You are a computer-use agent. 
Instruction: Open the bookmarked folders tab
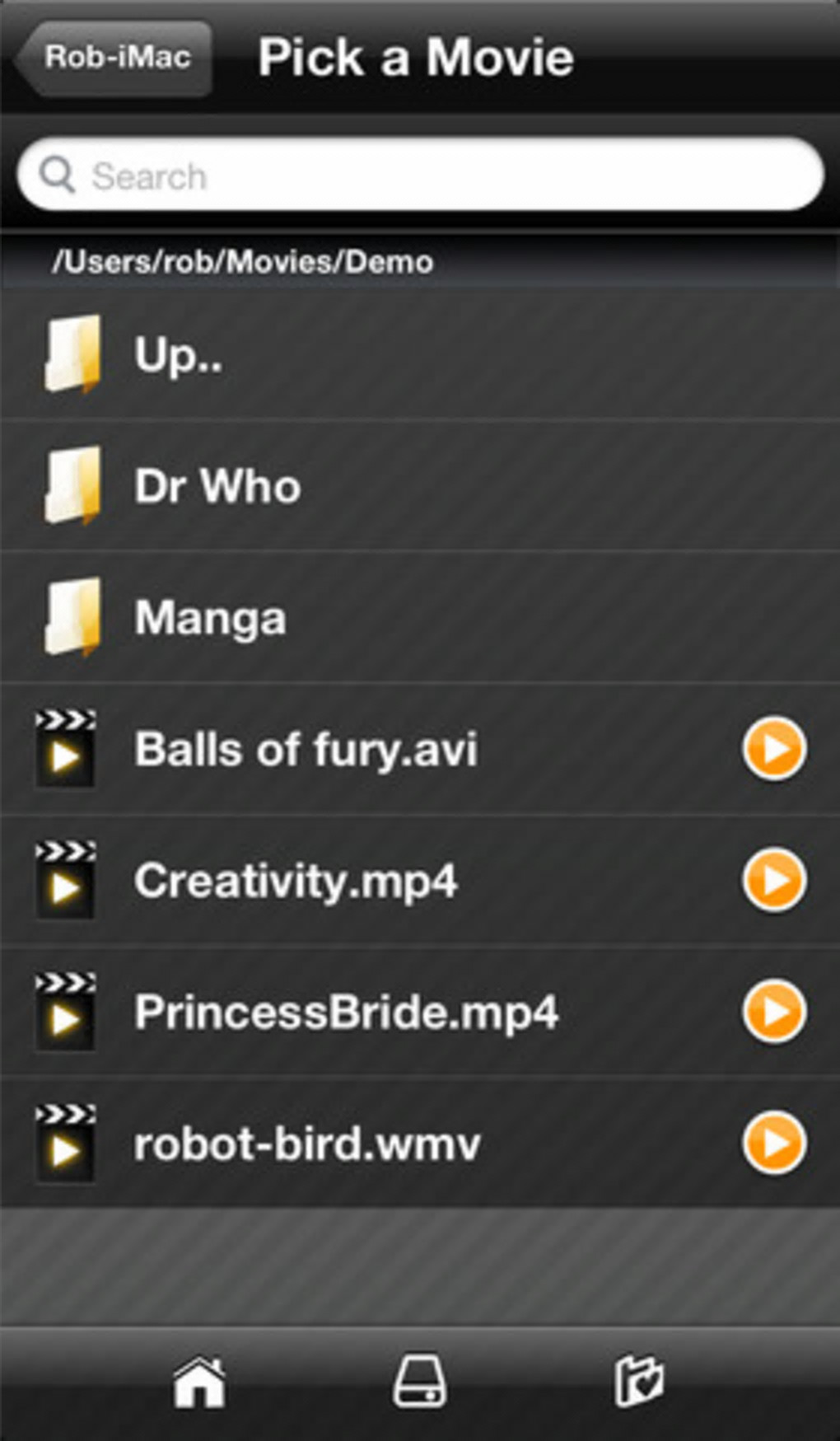pos(639,1383)
